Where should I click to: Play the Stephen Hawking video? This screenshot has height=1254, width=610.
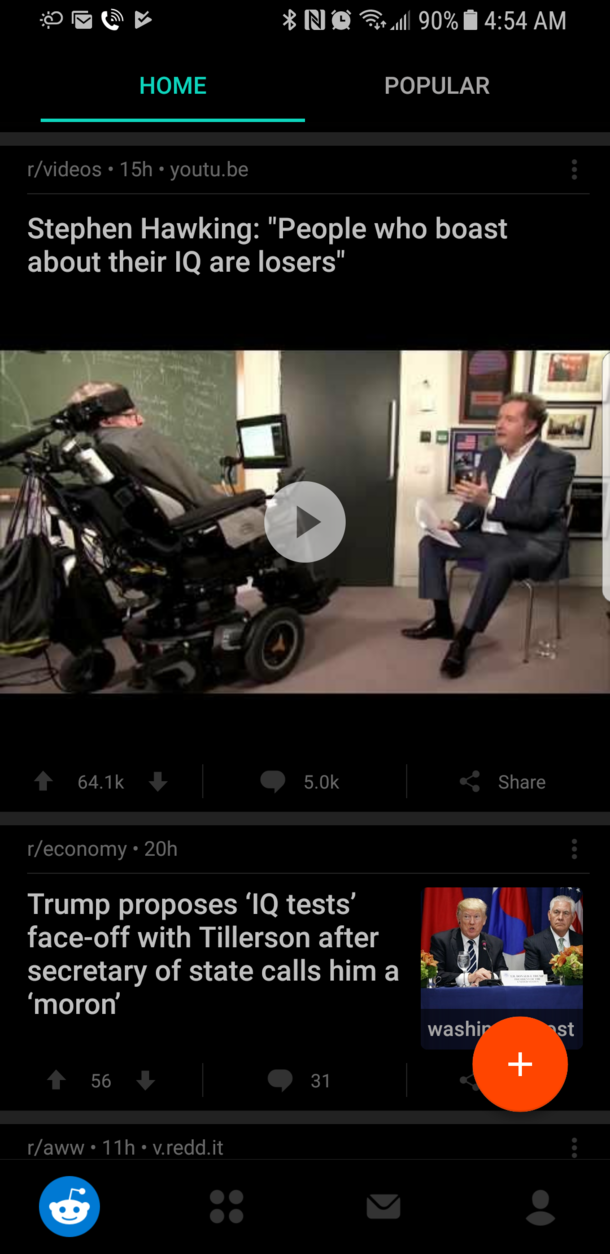(x=305, y=522)
